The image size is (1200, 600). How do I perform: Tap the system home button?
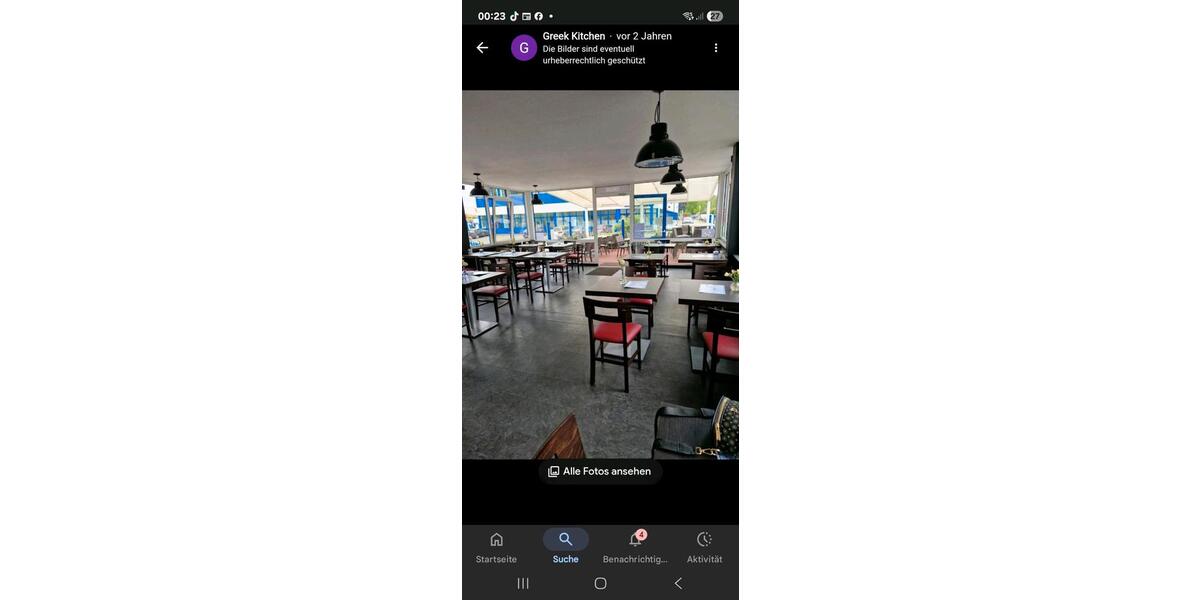(x=600, y=583)
